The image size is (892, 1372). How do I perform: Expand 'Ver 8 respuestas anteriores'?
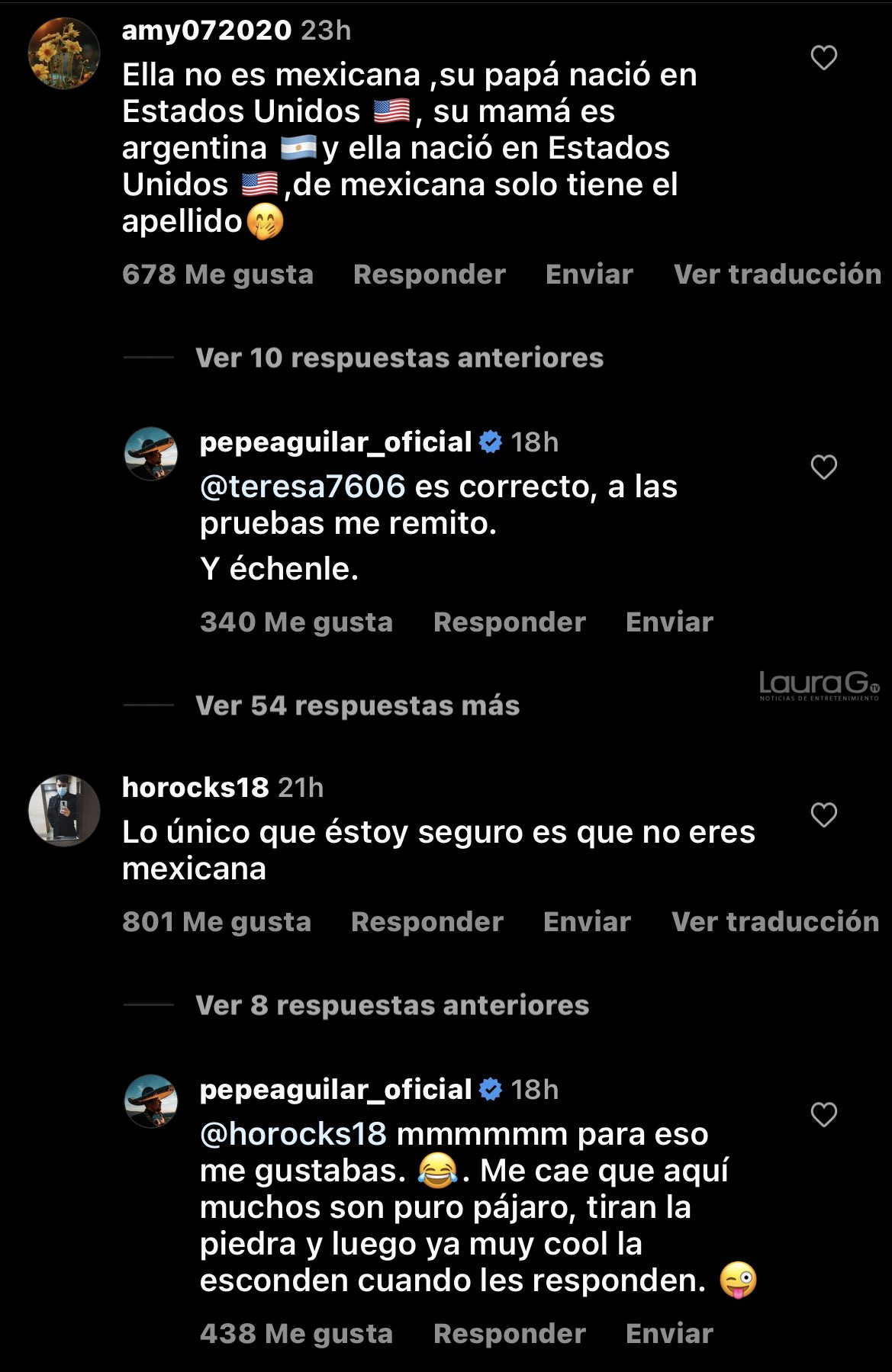(392, 1005)
